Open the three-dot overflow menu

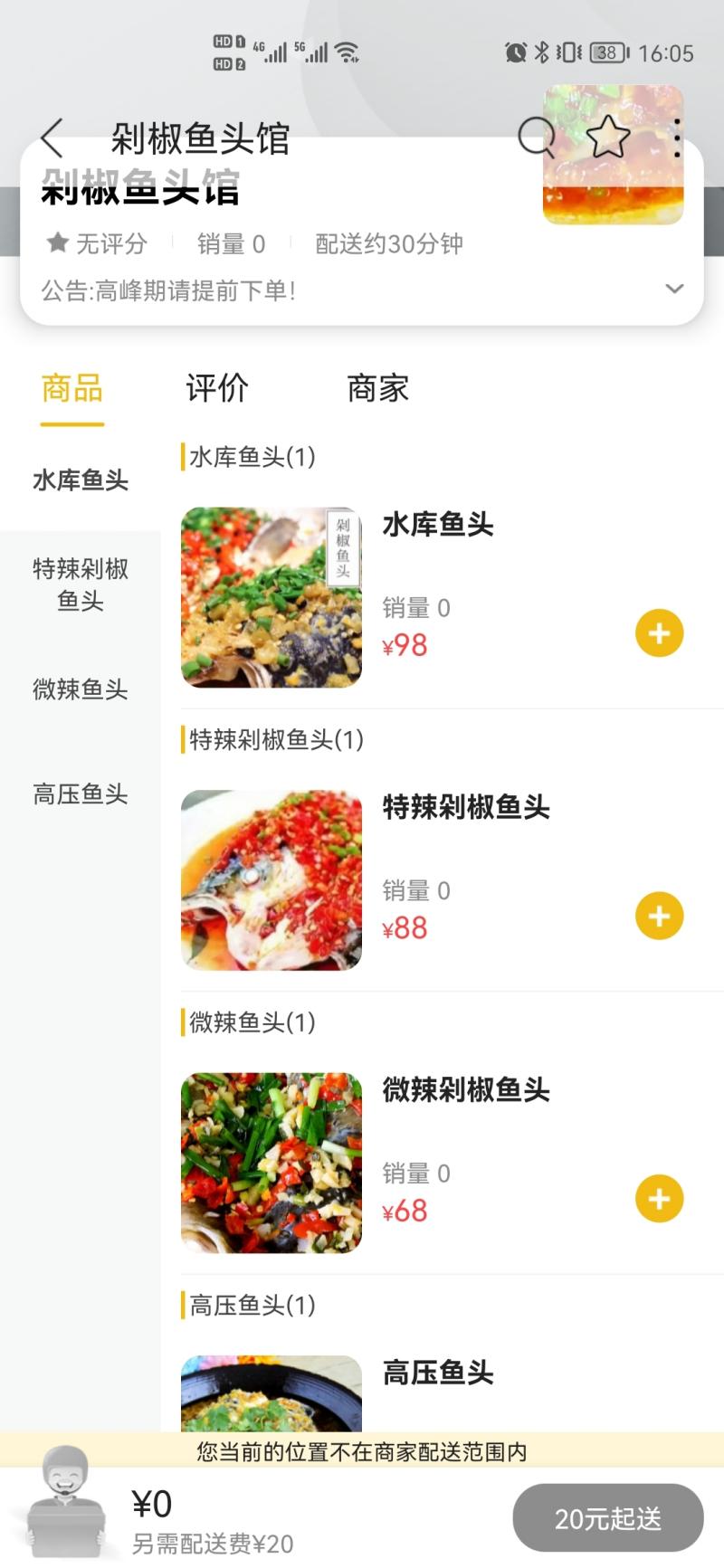tap(677, 138)
